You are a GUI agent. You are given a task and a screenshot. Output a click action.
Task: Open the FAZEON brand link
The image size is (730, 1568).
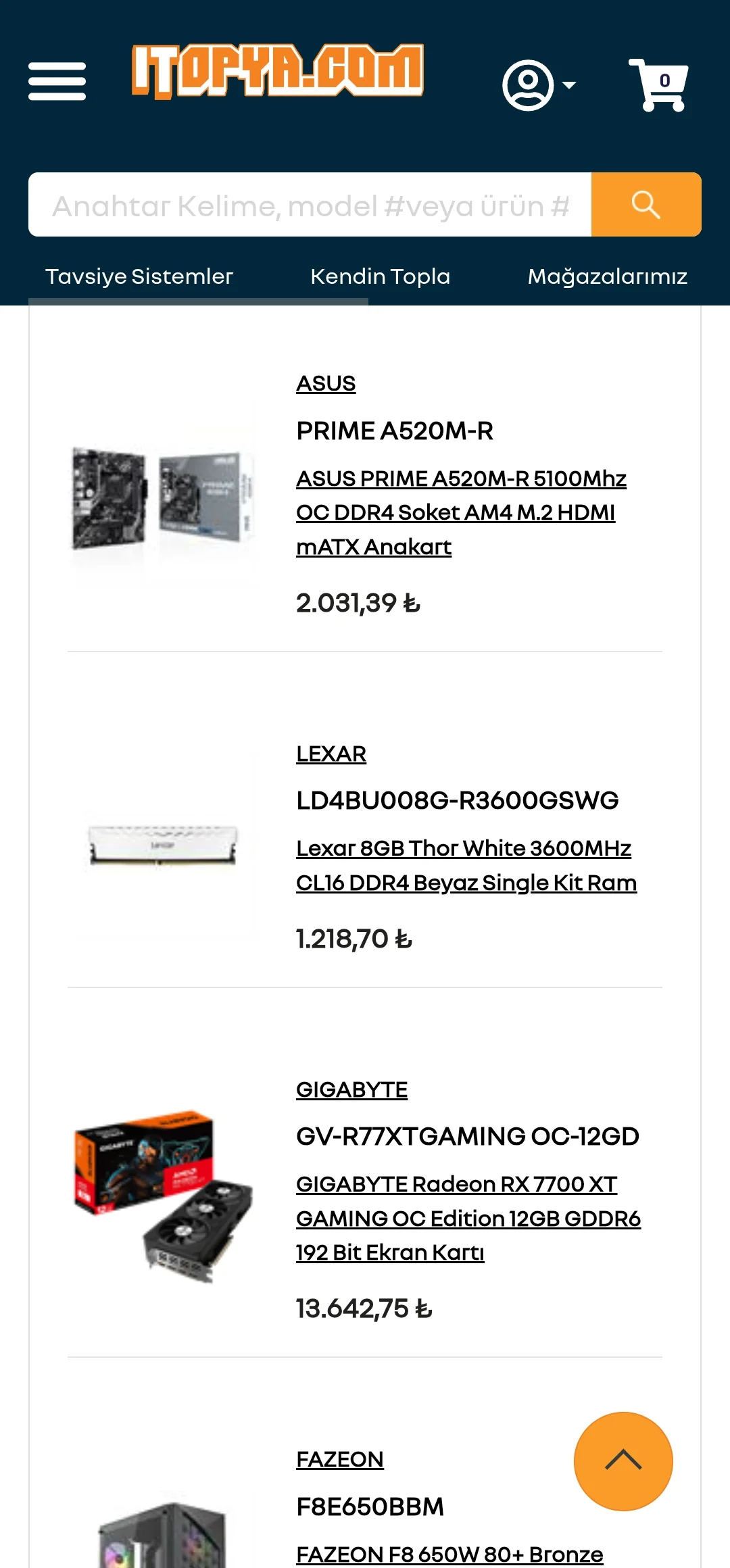coord(339,1459)
